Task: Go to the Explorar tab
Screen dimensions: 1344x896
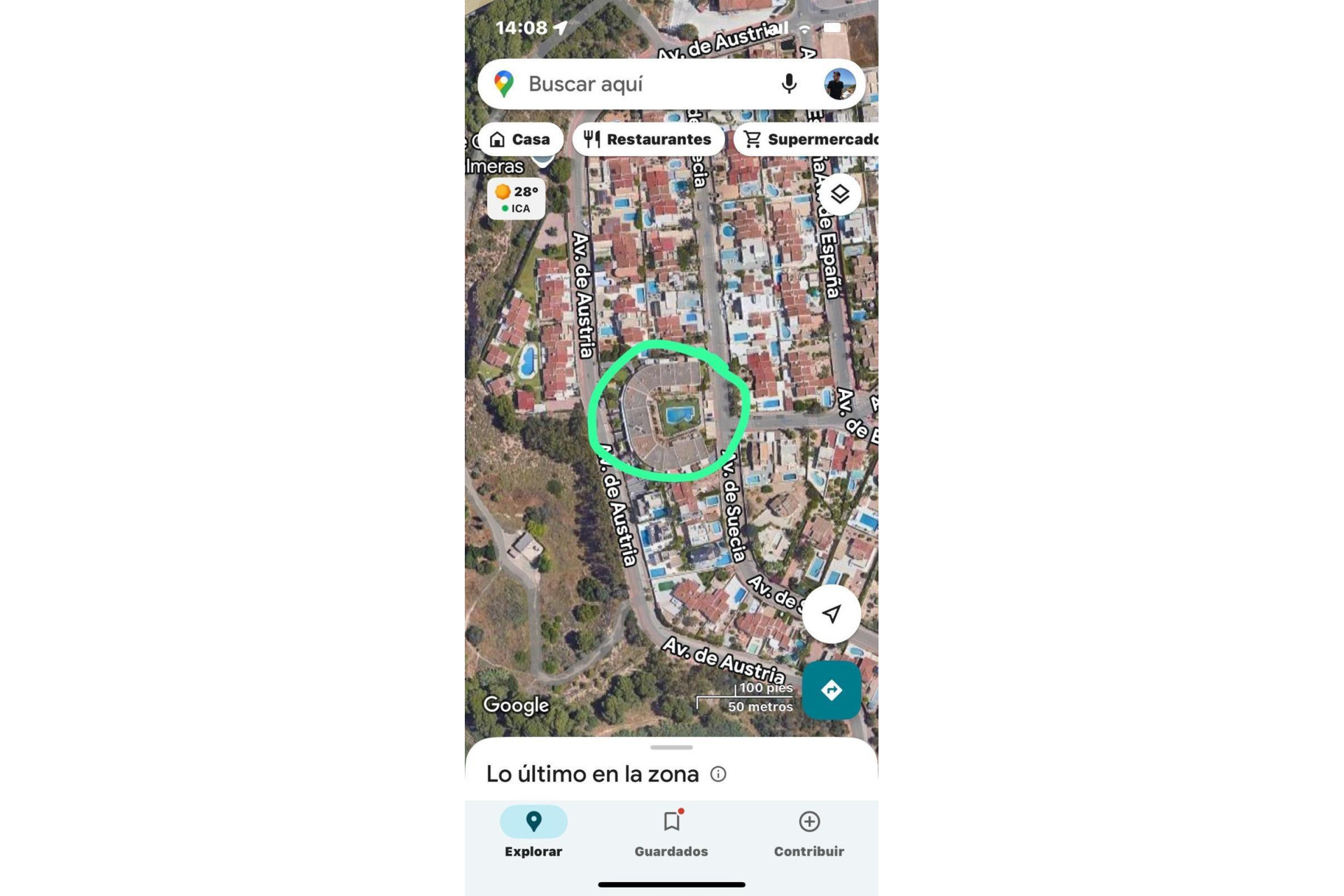Action: click(533, 832)
